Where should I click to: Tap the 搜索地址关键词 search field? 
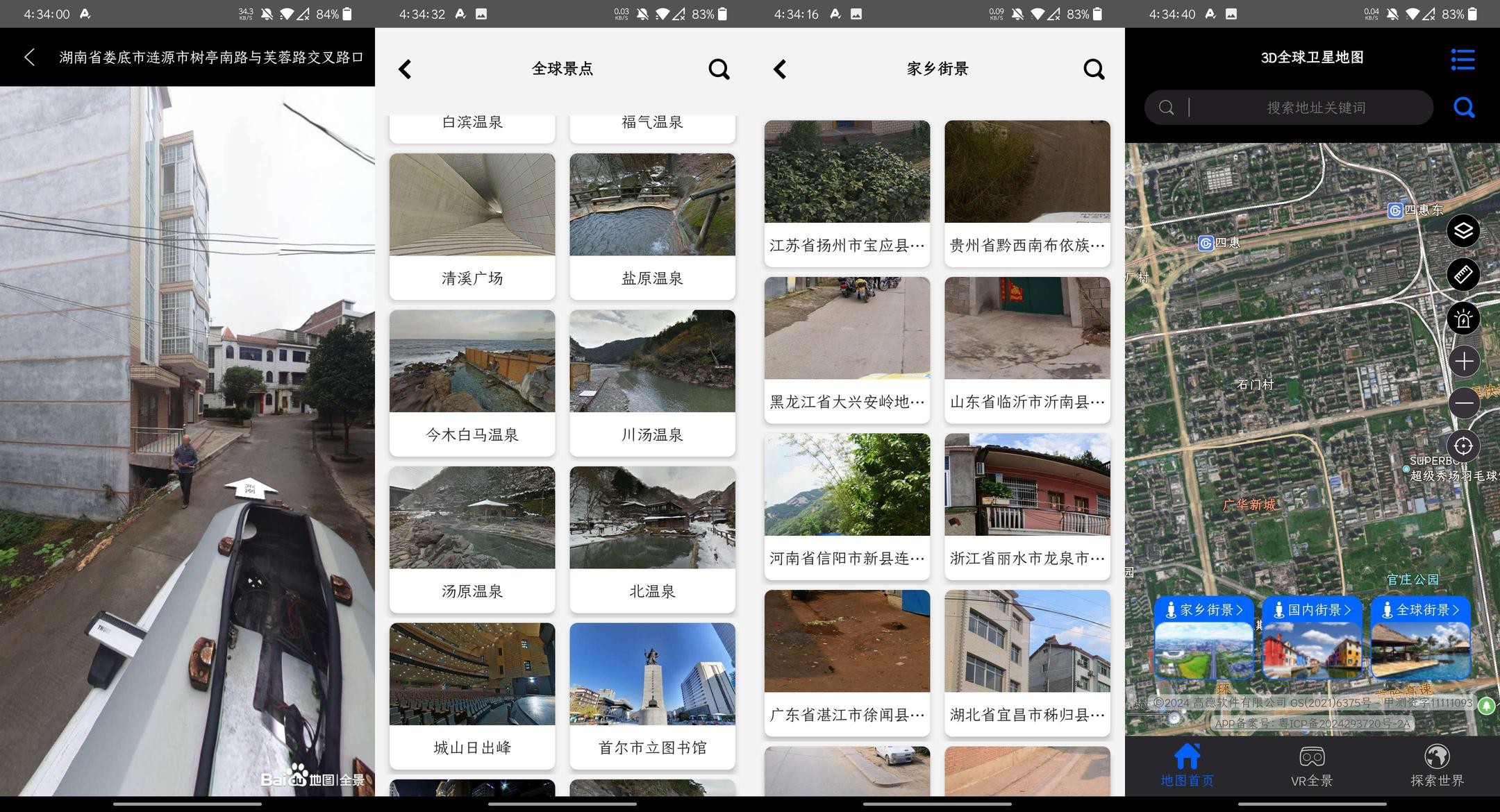click(x=1289, y=108)
